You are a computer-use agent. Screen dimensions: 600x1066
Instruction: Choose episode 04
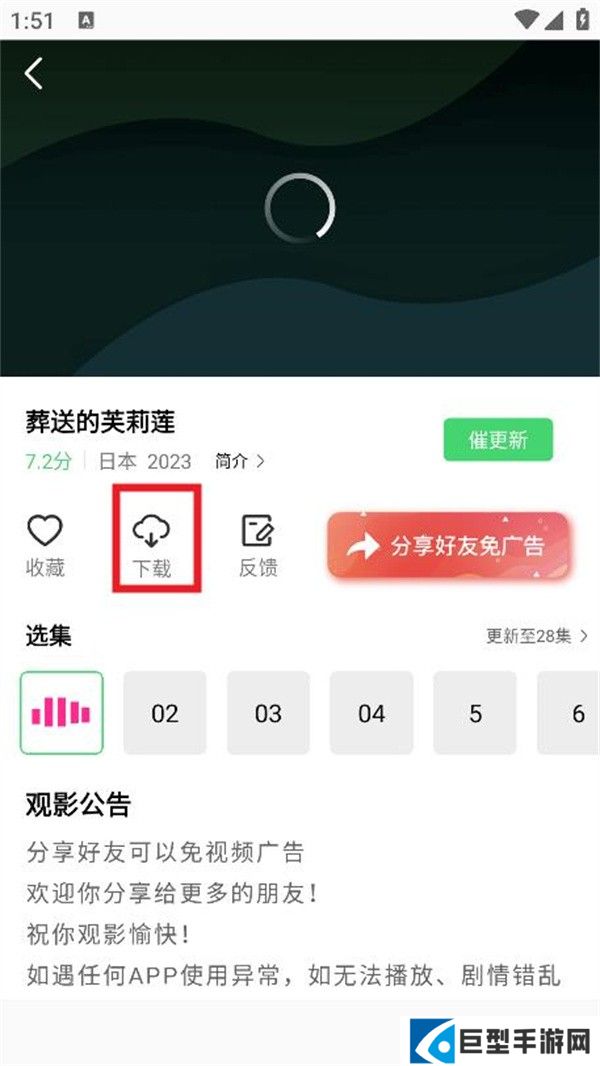pos(372,712)
